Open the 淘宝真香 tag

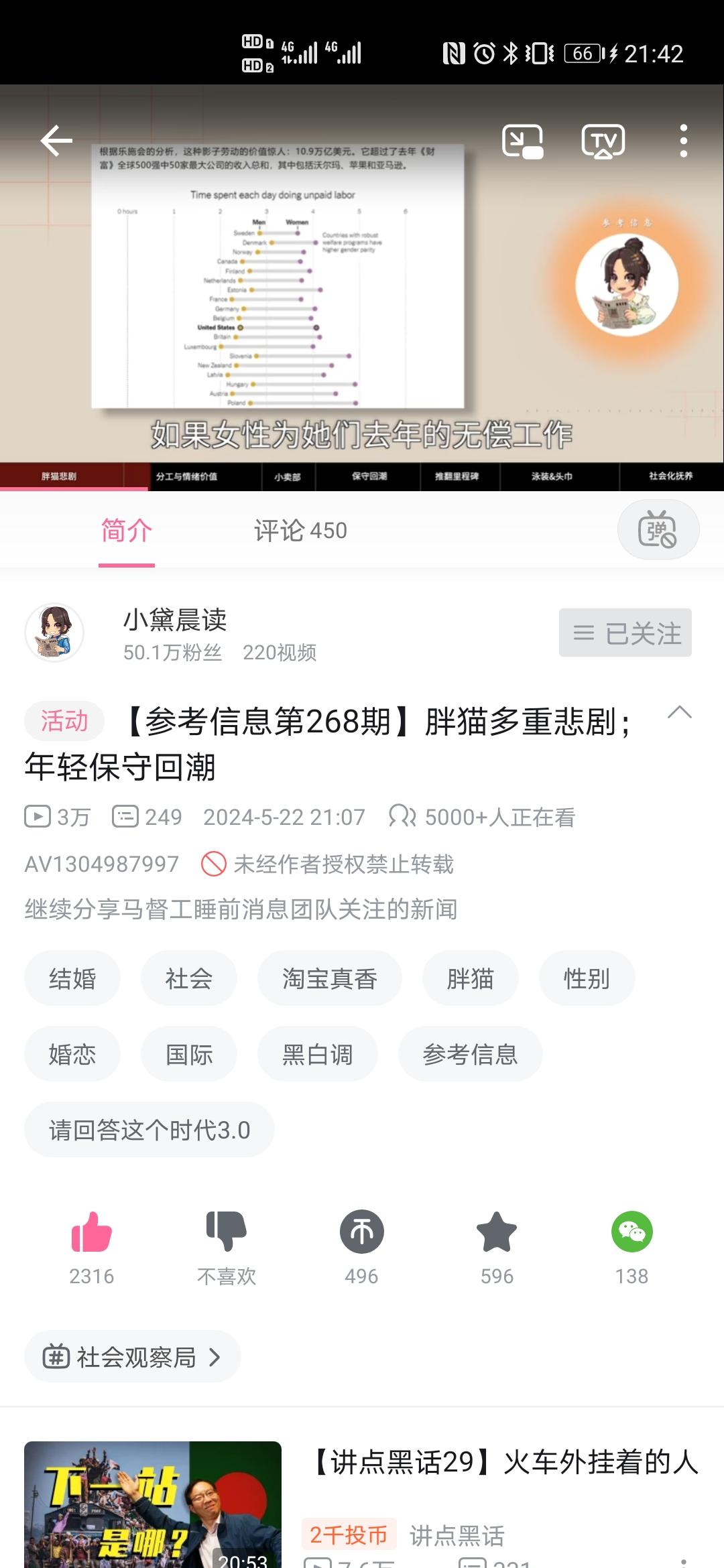click(329, 978)
